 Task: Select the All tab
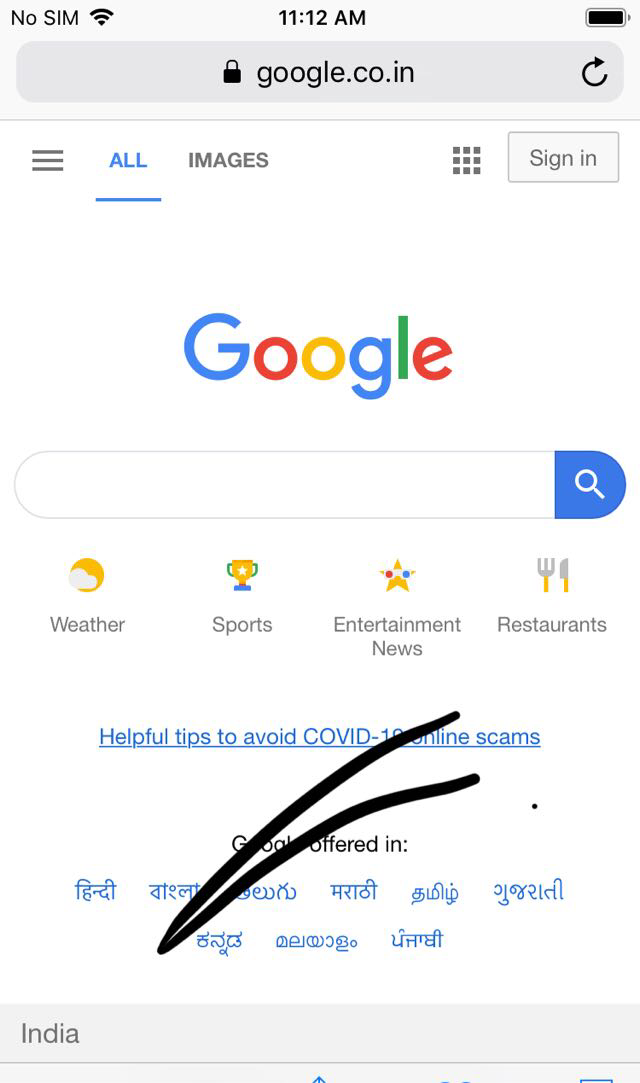pos(128,160)
